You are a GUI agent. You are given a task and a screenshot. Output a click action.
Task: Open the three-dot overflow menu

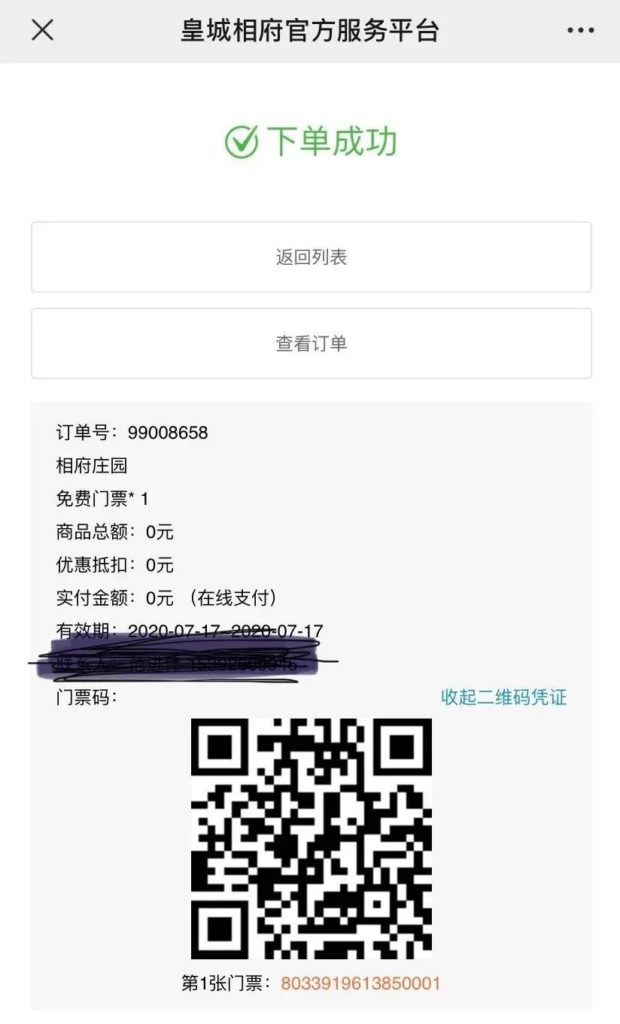coord(580,30)
